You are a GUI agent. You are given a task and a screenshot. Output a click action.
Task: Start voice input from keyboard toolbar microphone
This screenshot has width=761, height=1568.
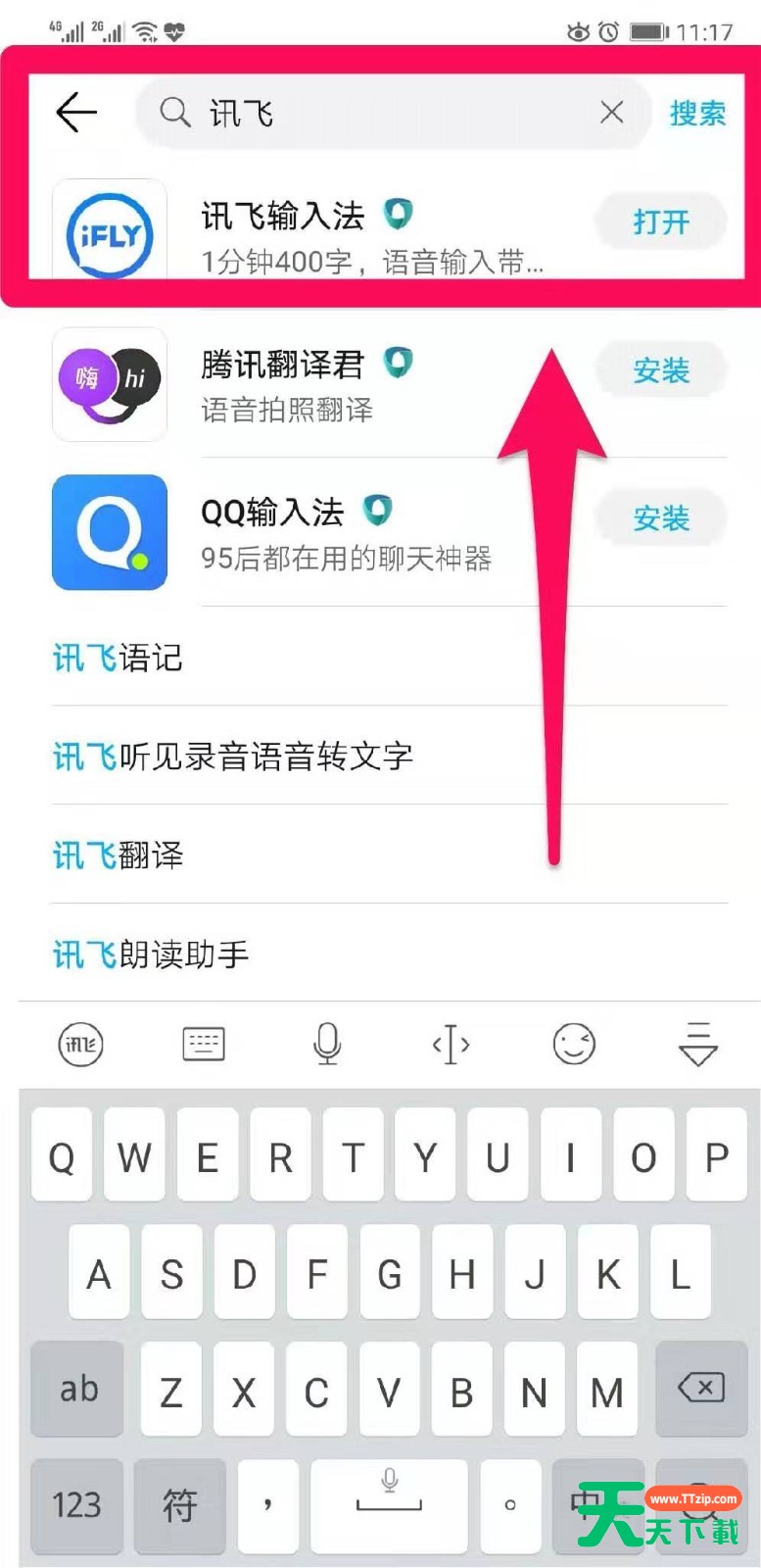pos(327,1045)
